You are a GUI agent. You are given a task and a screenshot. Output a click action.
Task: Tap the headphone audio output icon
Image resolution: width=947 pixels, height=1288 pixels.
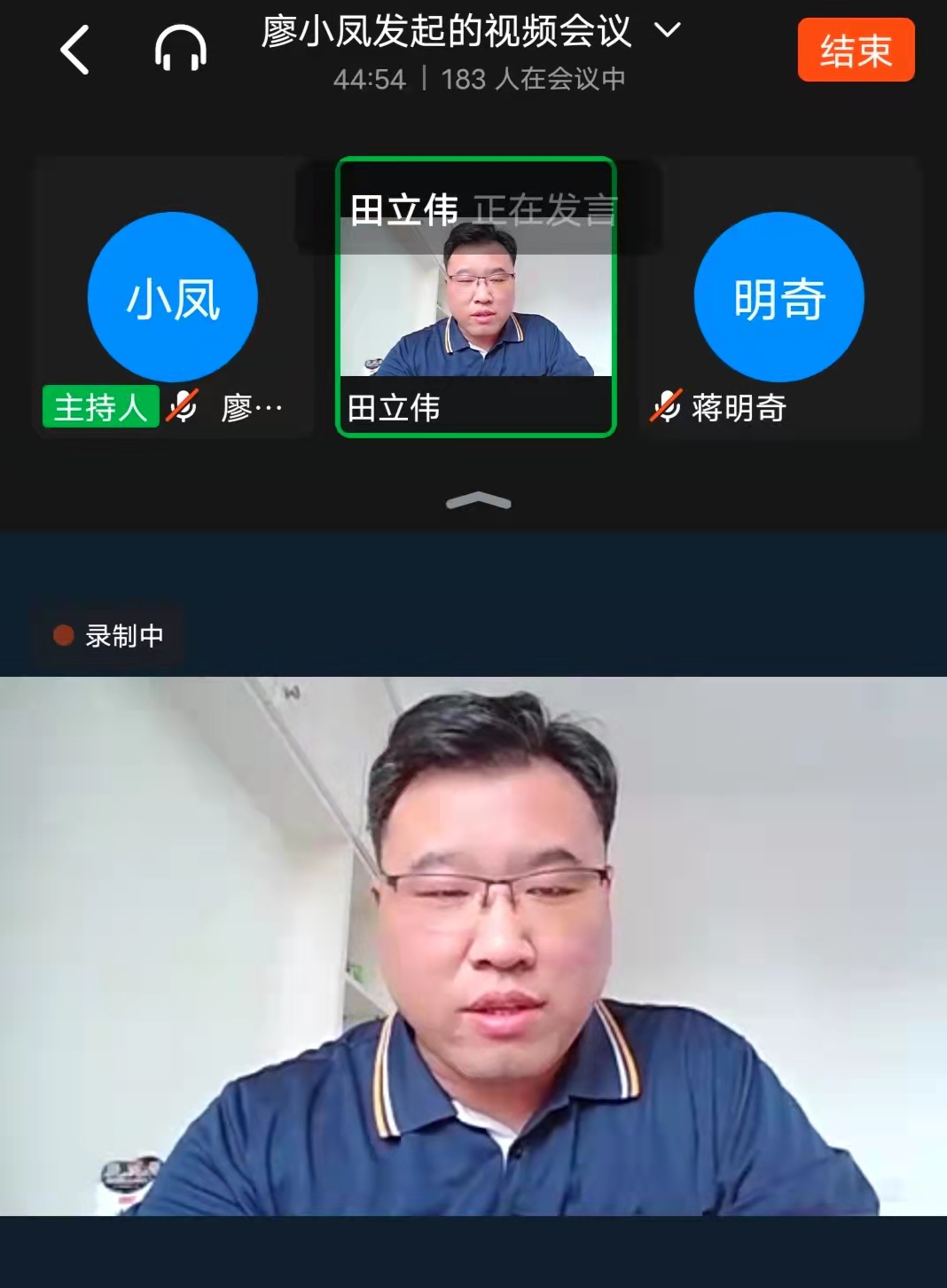click(x=181, y=49)
